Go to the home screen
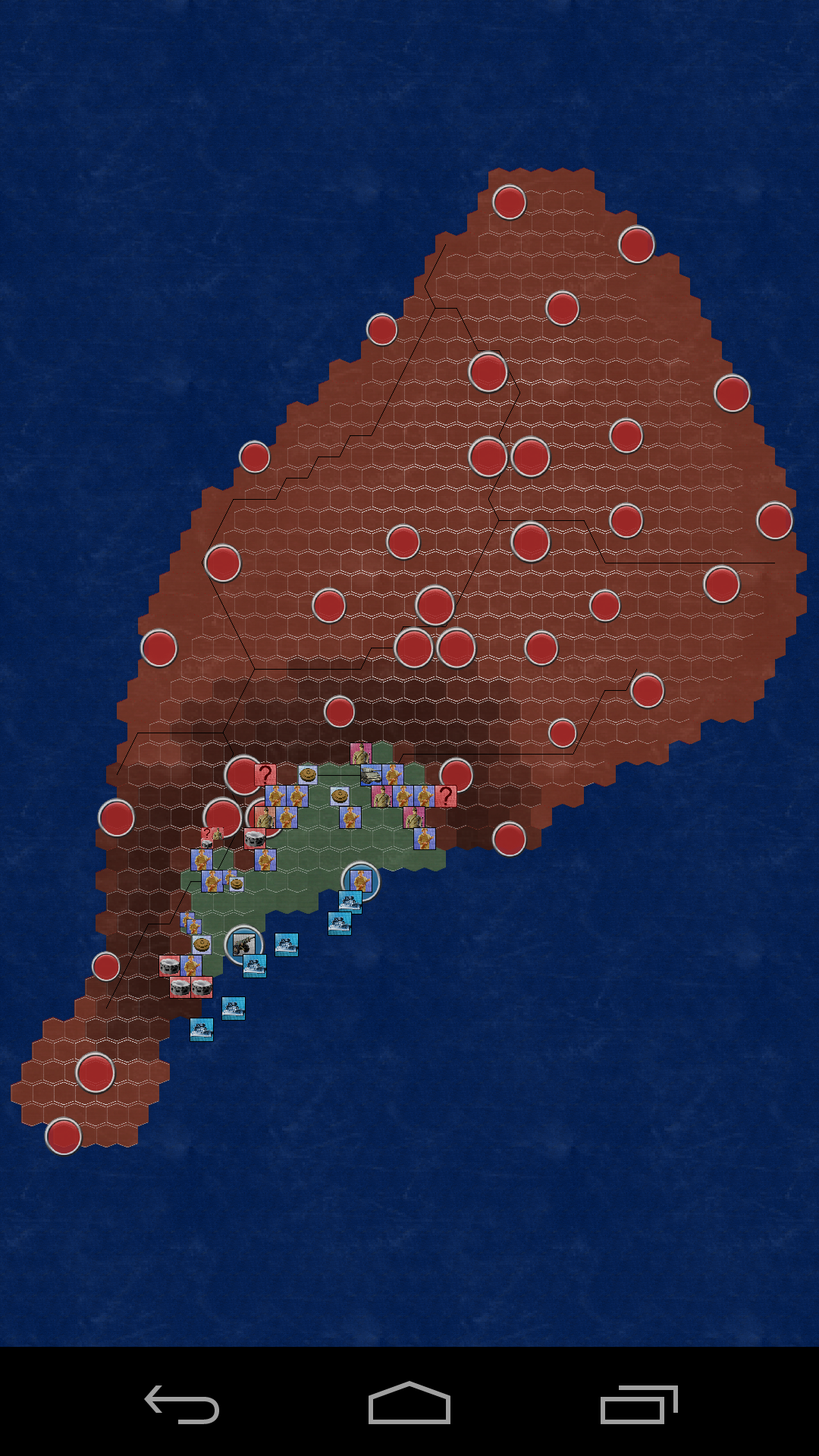The width and height of the screenshot is (819, 1456). point(409,1404)
